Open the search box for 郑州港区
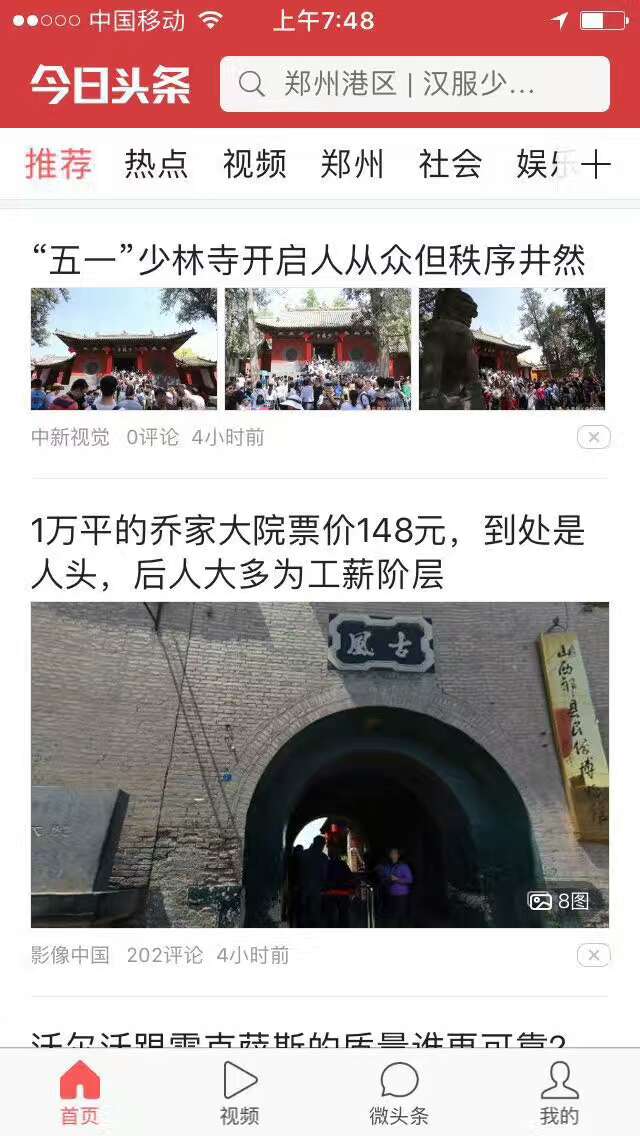The height and width of the screenshot is (1136, 640). point(414,84)
